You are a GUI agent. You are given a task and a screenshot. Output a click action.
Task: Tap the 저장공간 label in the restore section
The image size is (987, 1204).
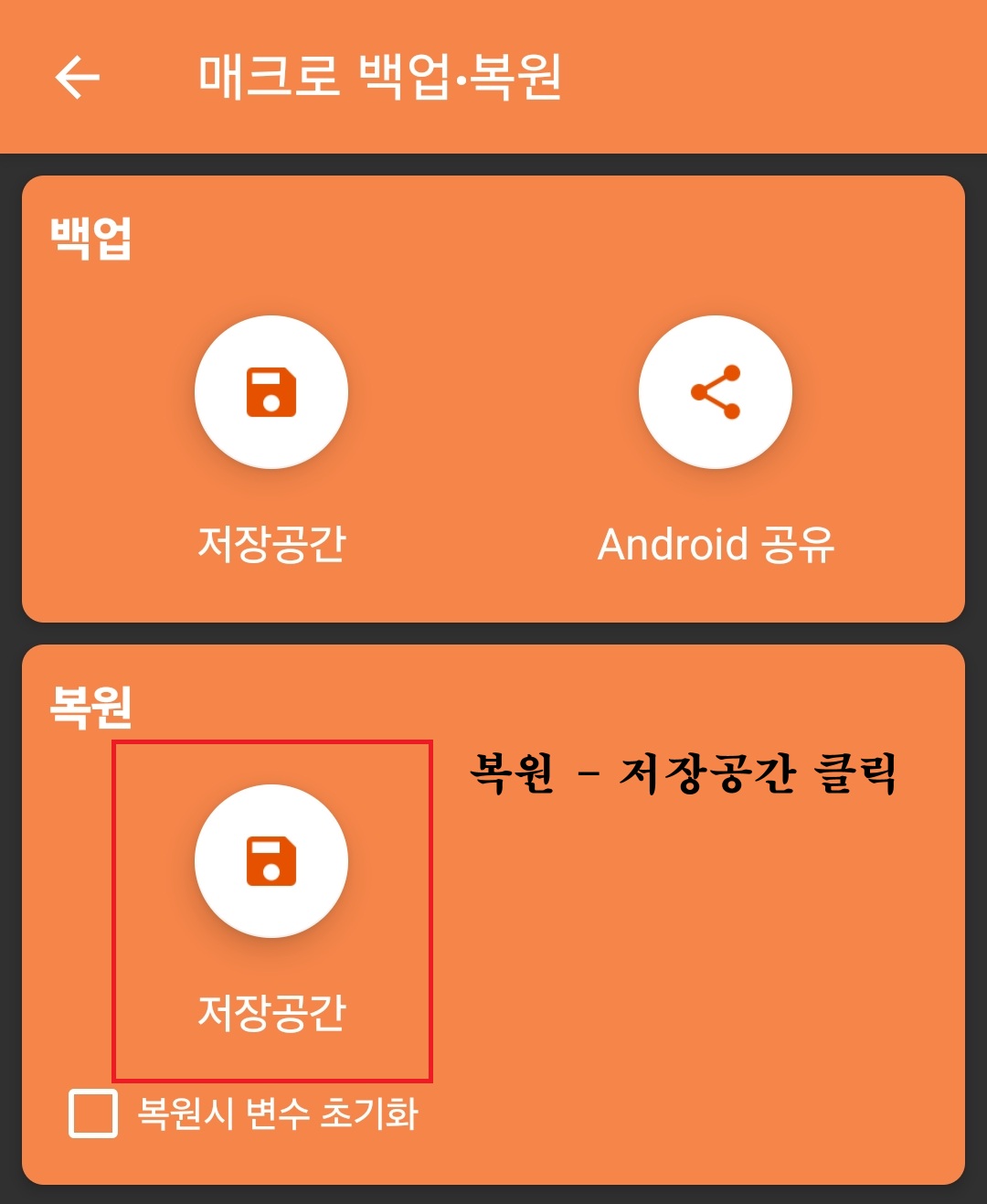click(270, 1015)
